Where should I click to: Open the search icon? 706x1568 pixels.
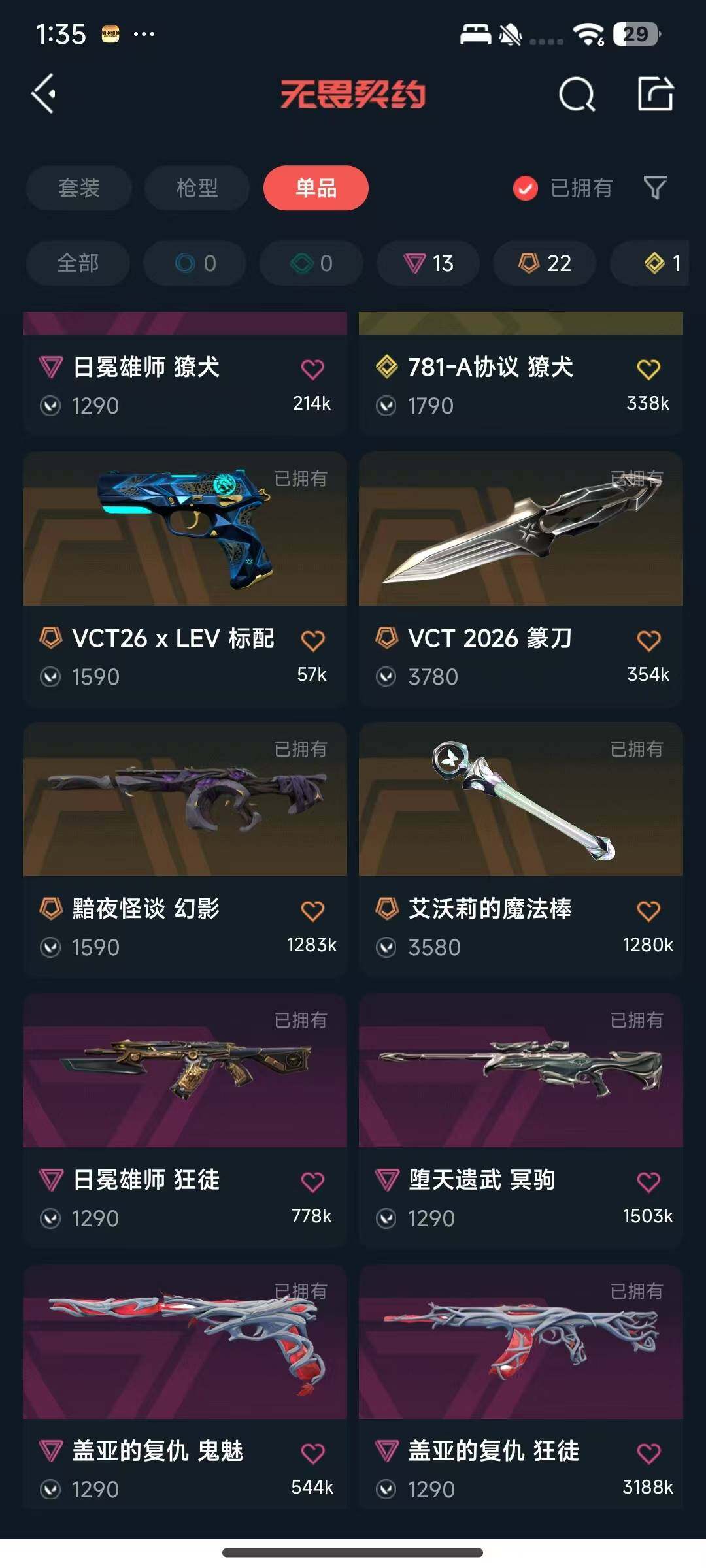577,95
